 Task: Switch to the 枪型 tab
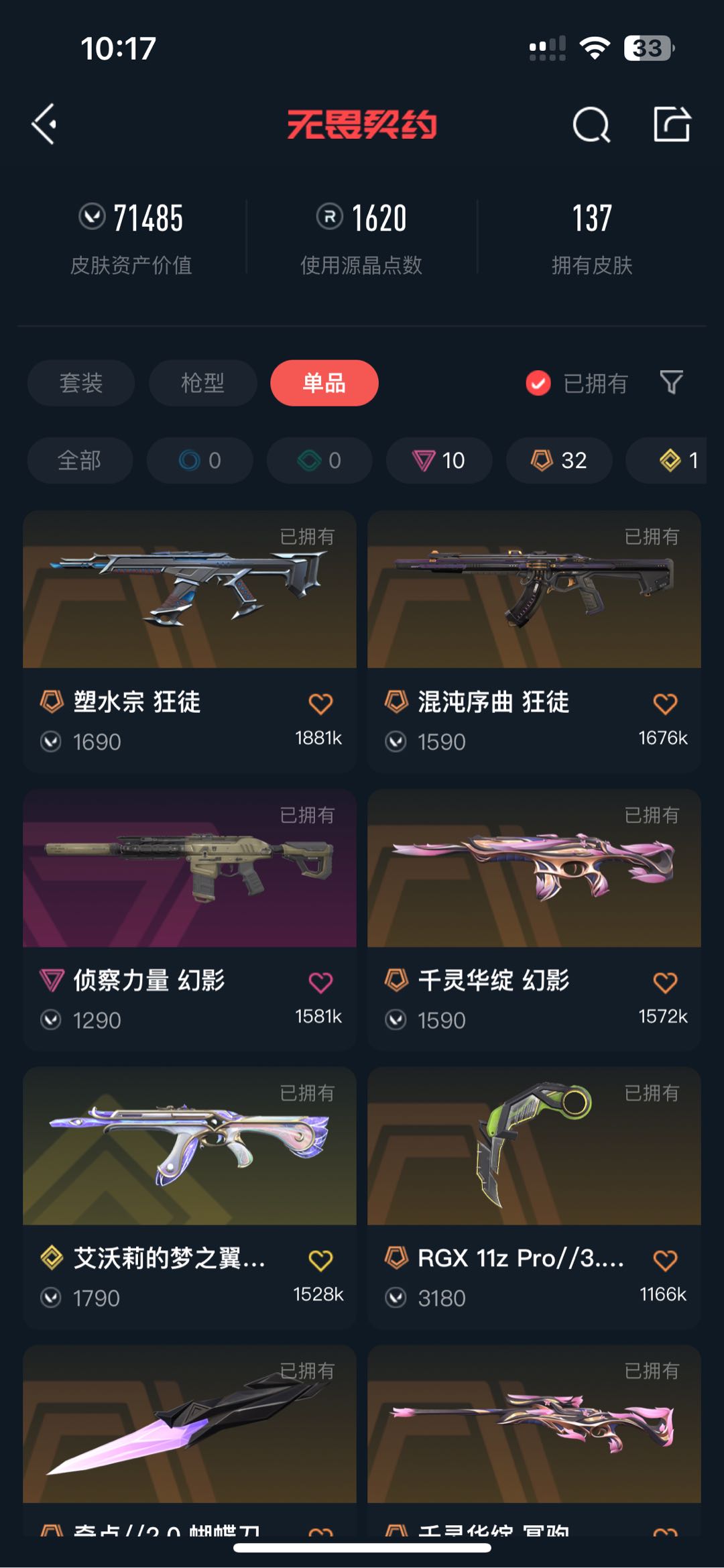(202, 383)
